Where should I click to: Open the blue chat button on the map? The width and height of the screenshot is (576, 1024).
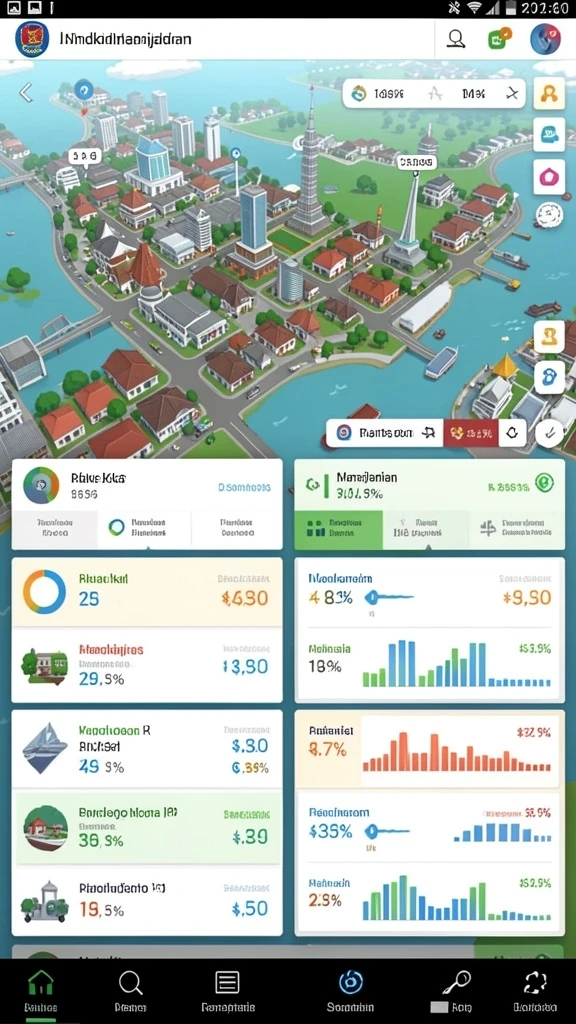pyautogui.click(x=549, y=136)
